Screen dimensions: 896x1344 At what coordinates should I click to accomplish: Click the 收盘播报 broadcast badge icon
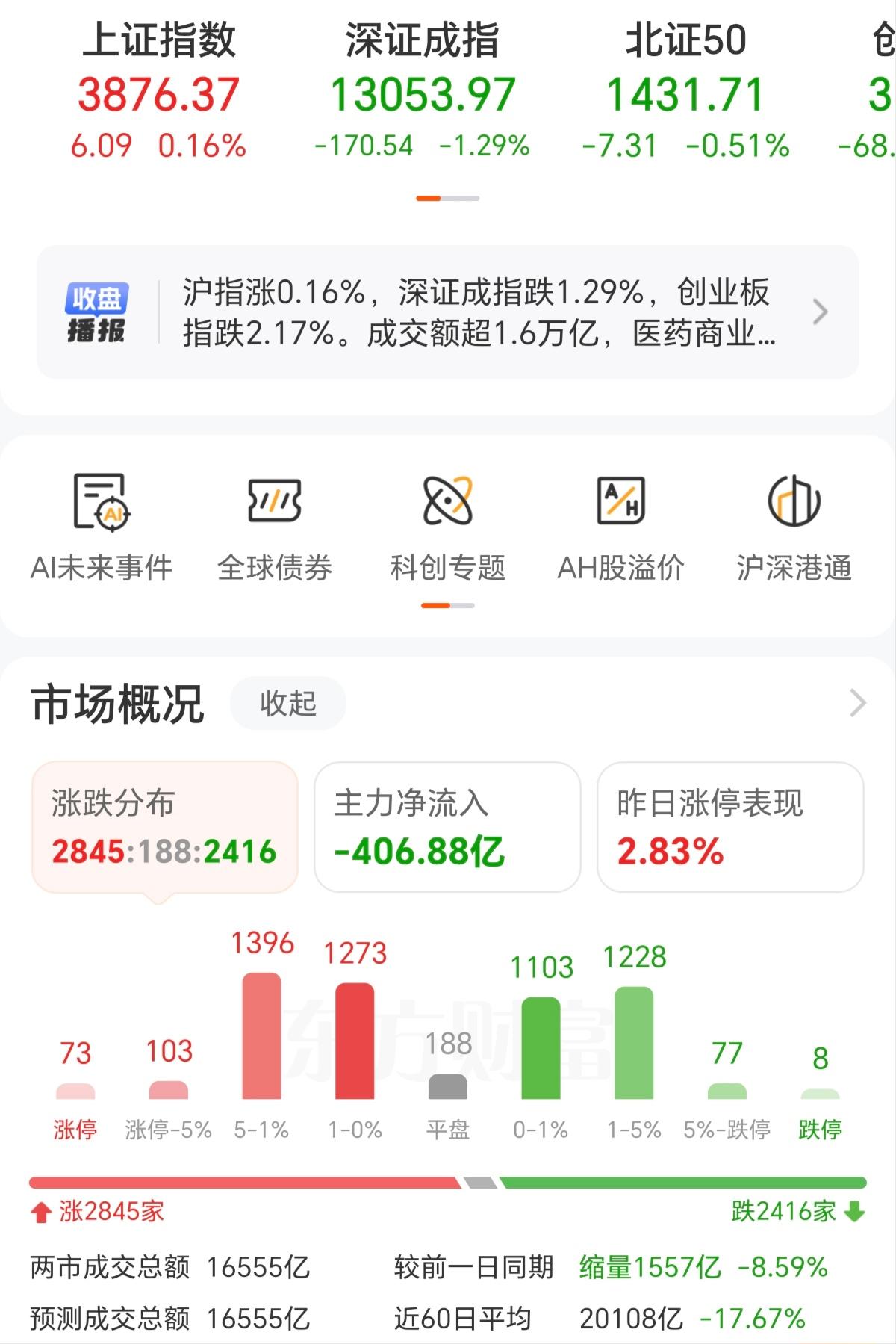105,314
